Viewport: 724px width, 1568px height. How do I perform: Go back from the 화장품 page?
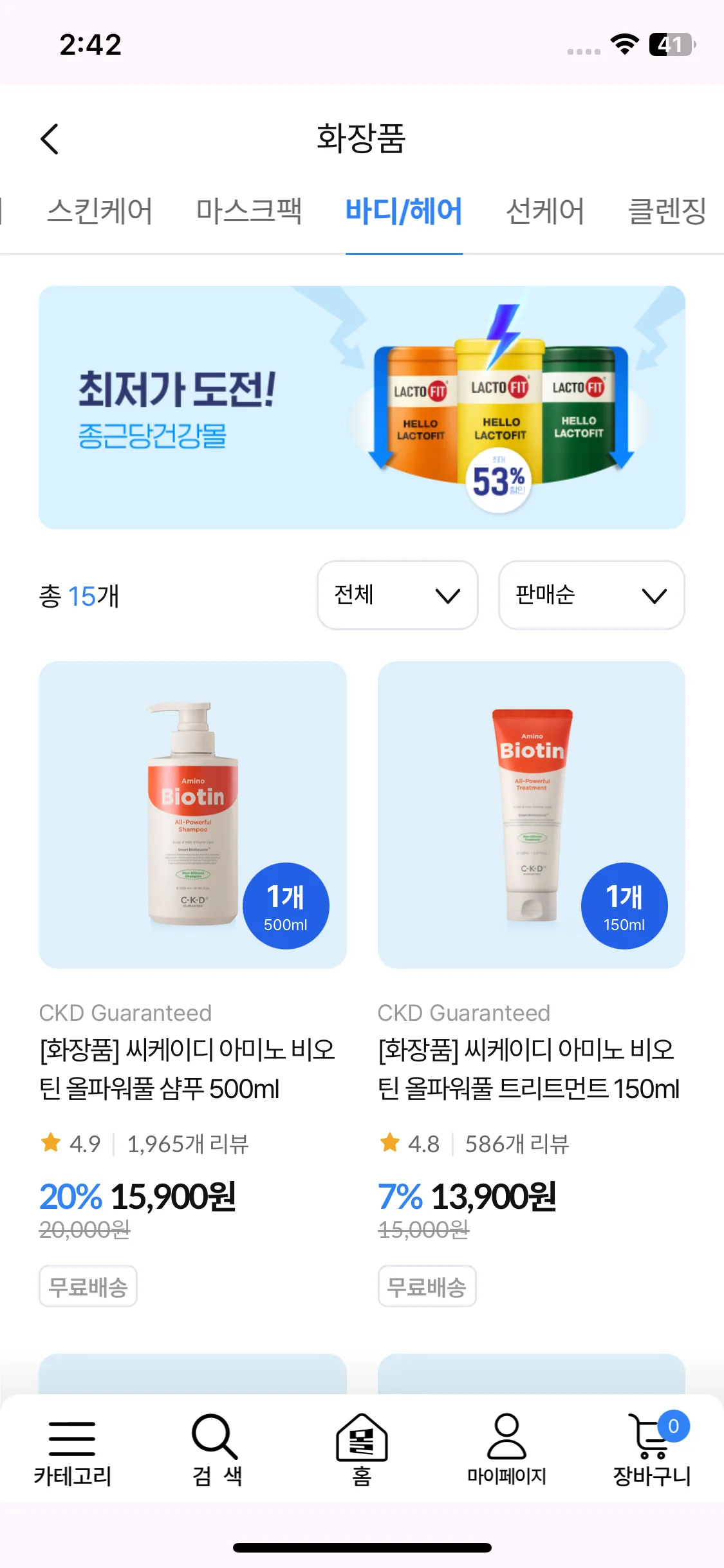pos(50,139)
